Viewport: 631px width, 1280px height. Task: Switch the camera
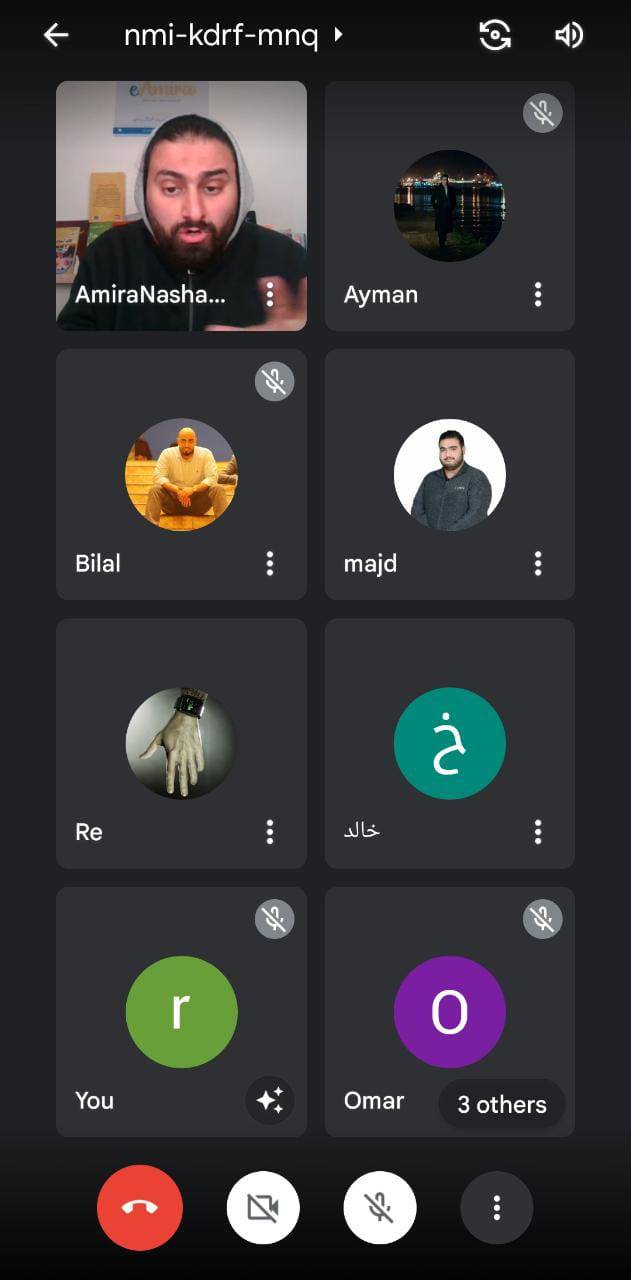[495, 36]
